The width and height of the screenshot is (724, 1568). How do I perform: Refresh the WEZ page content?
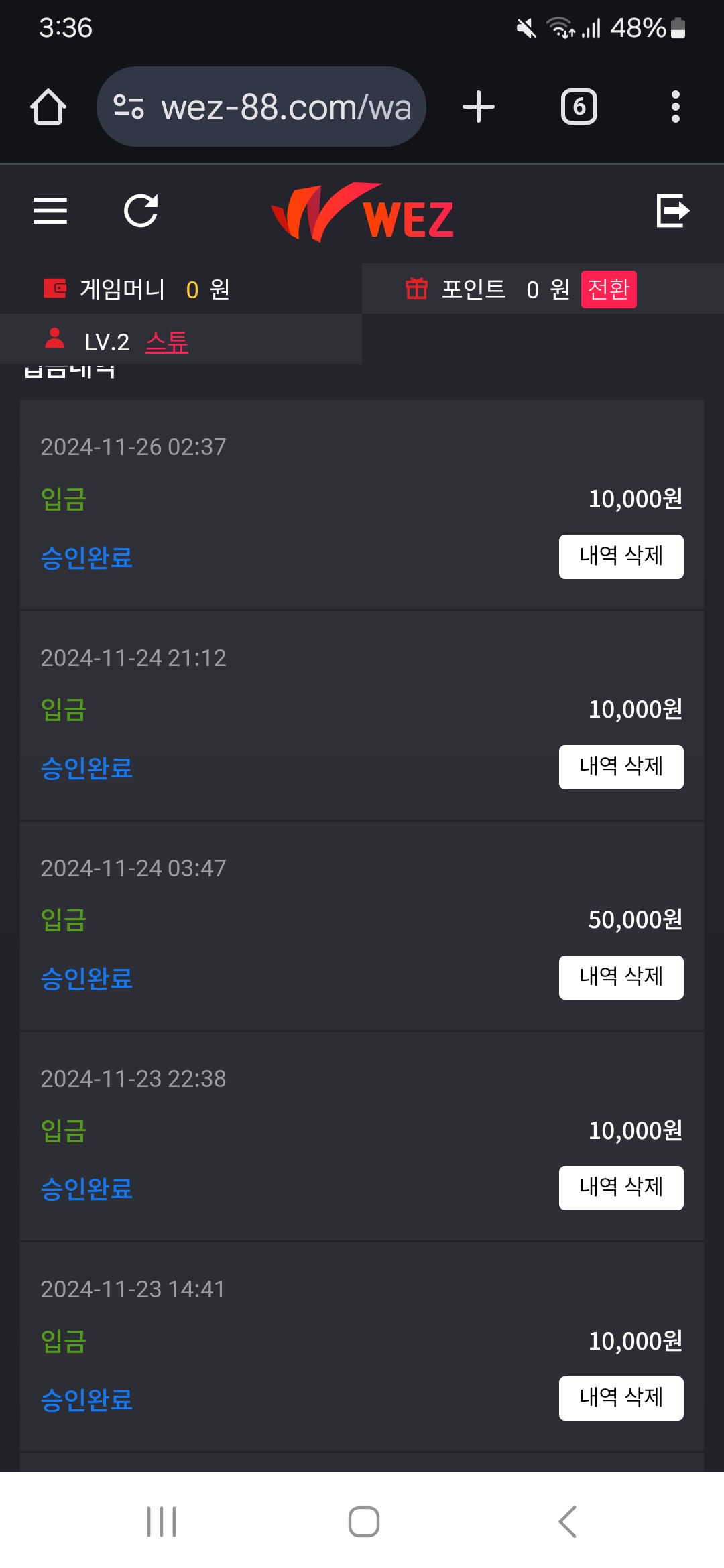141,211
